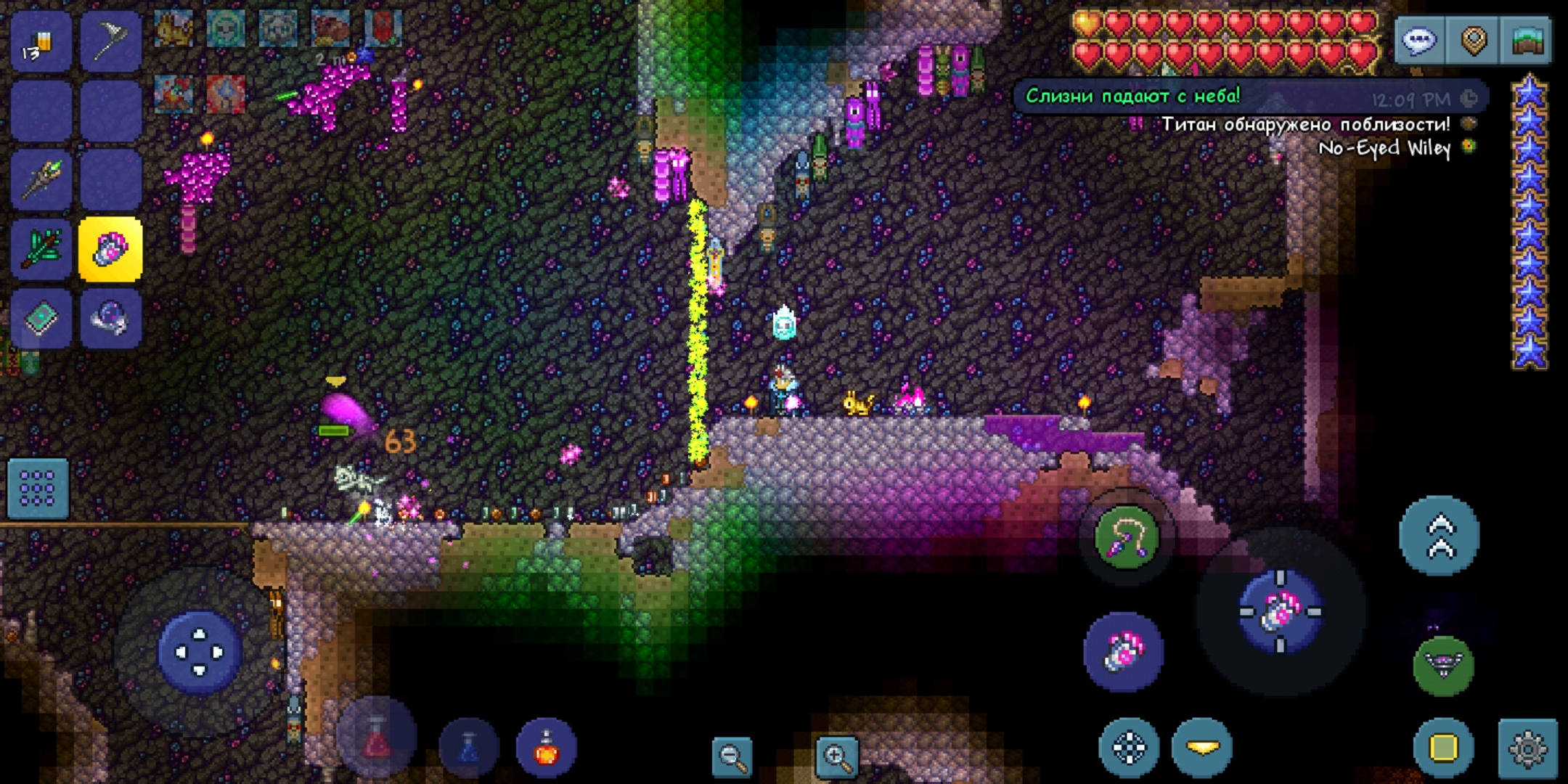Open the inventory grid button
Viewport: 1568px width, 784px height.
point(38,489)
